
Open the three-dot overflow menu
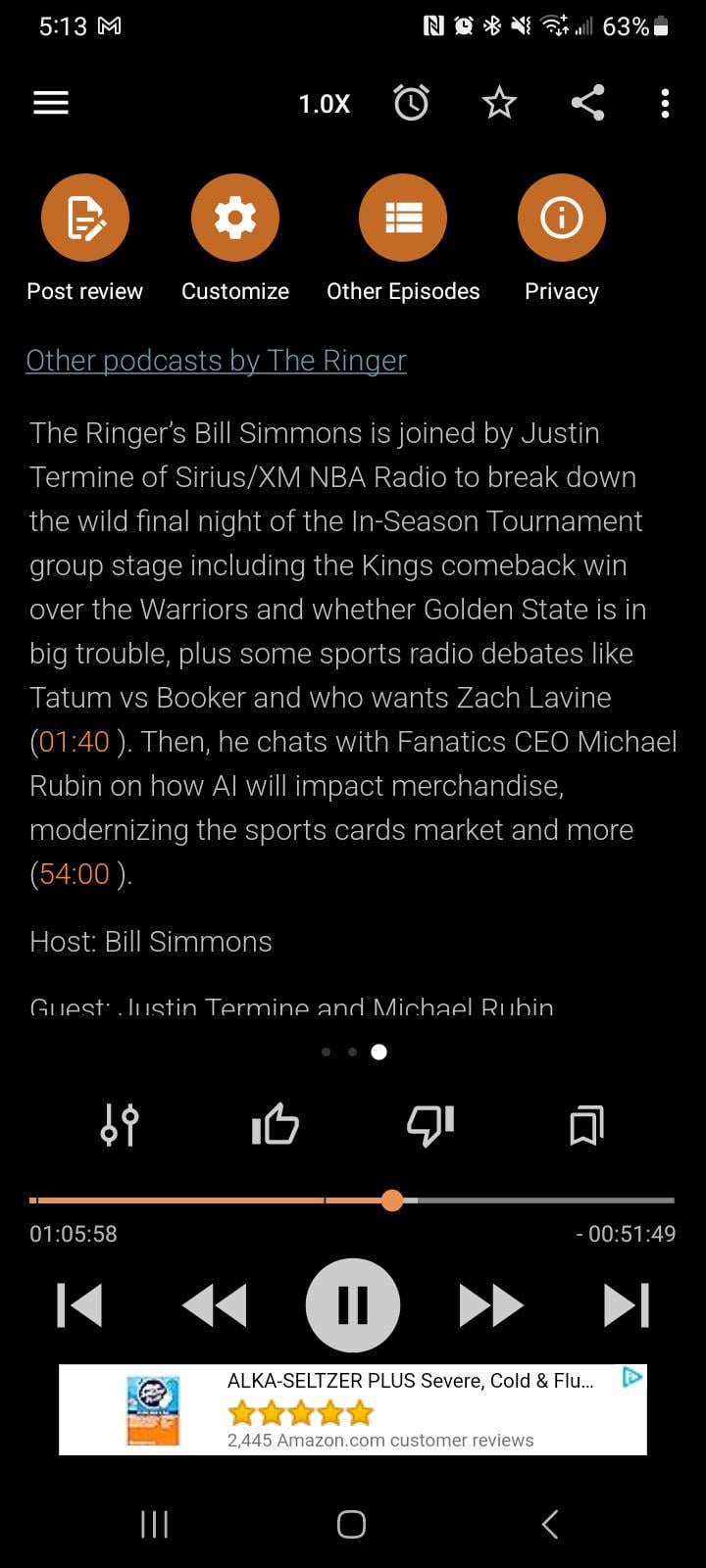pos(665,103)
